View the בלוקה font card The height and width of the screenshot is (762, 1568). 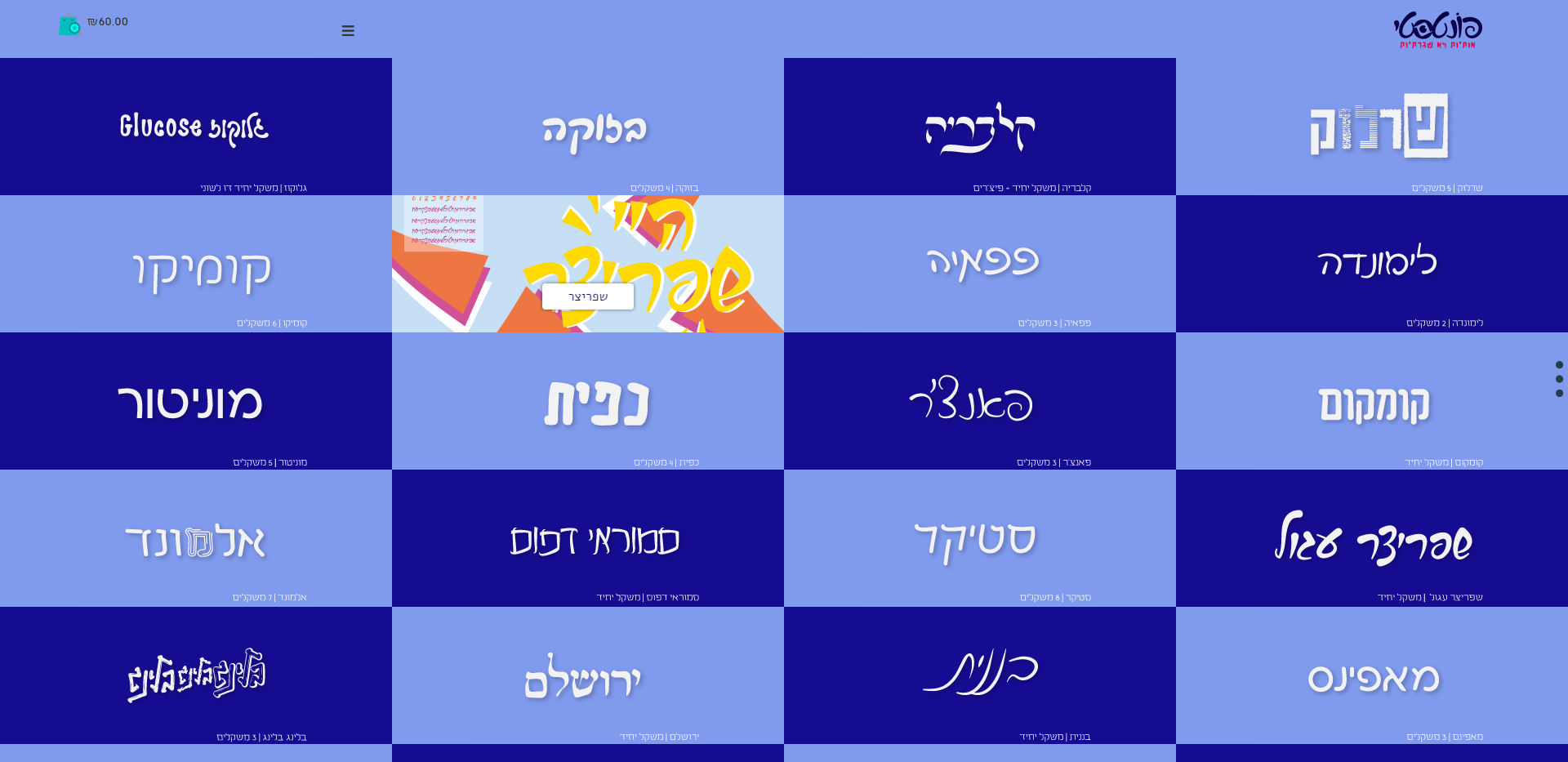(x=588, y=127)
